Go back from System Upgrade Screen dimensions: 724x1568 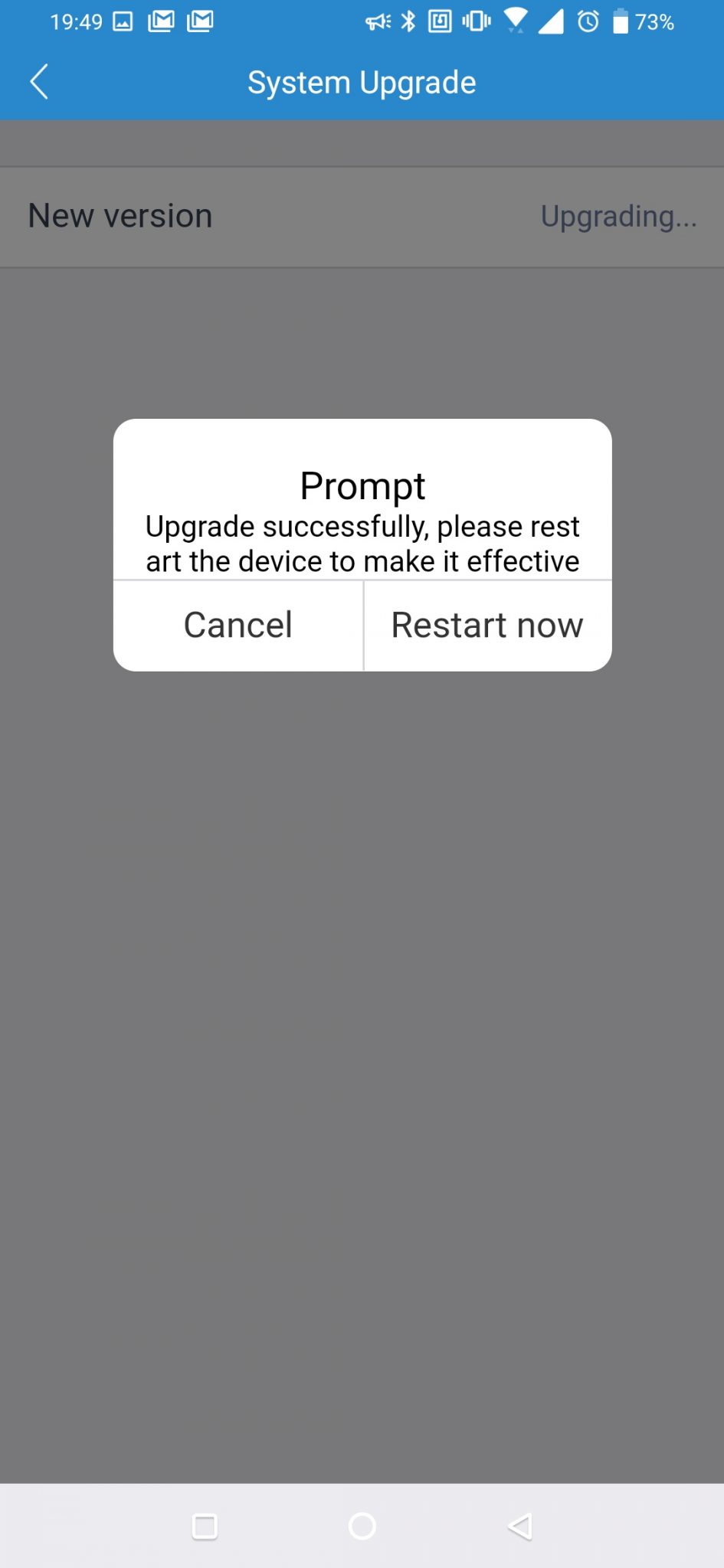tap(39, 82)
